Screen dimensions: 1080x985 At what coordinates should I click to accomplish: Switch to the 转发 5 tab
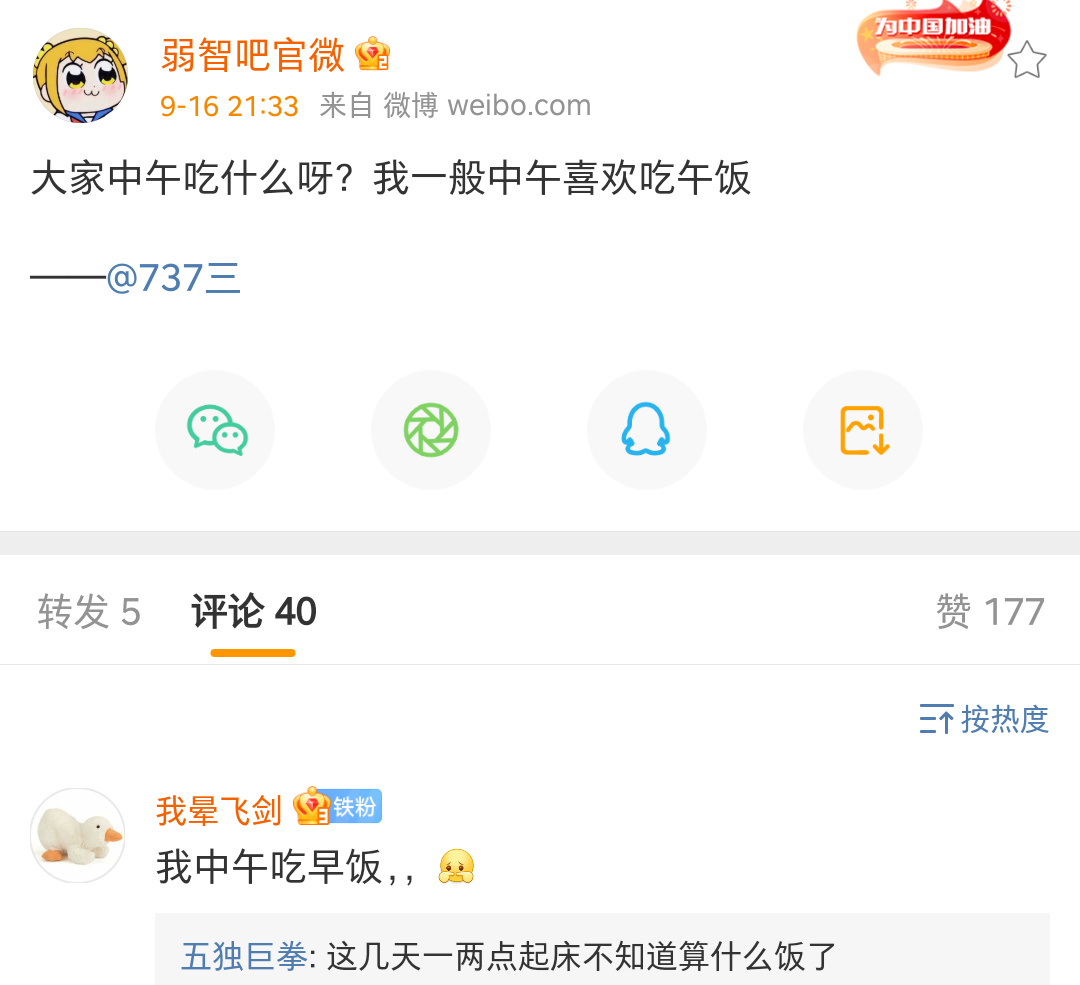tap(89, 612)
